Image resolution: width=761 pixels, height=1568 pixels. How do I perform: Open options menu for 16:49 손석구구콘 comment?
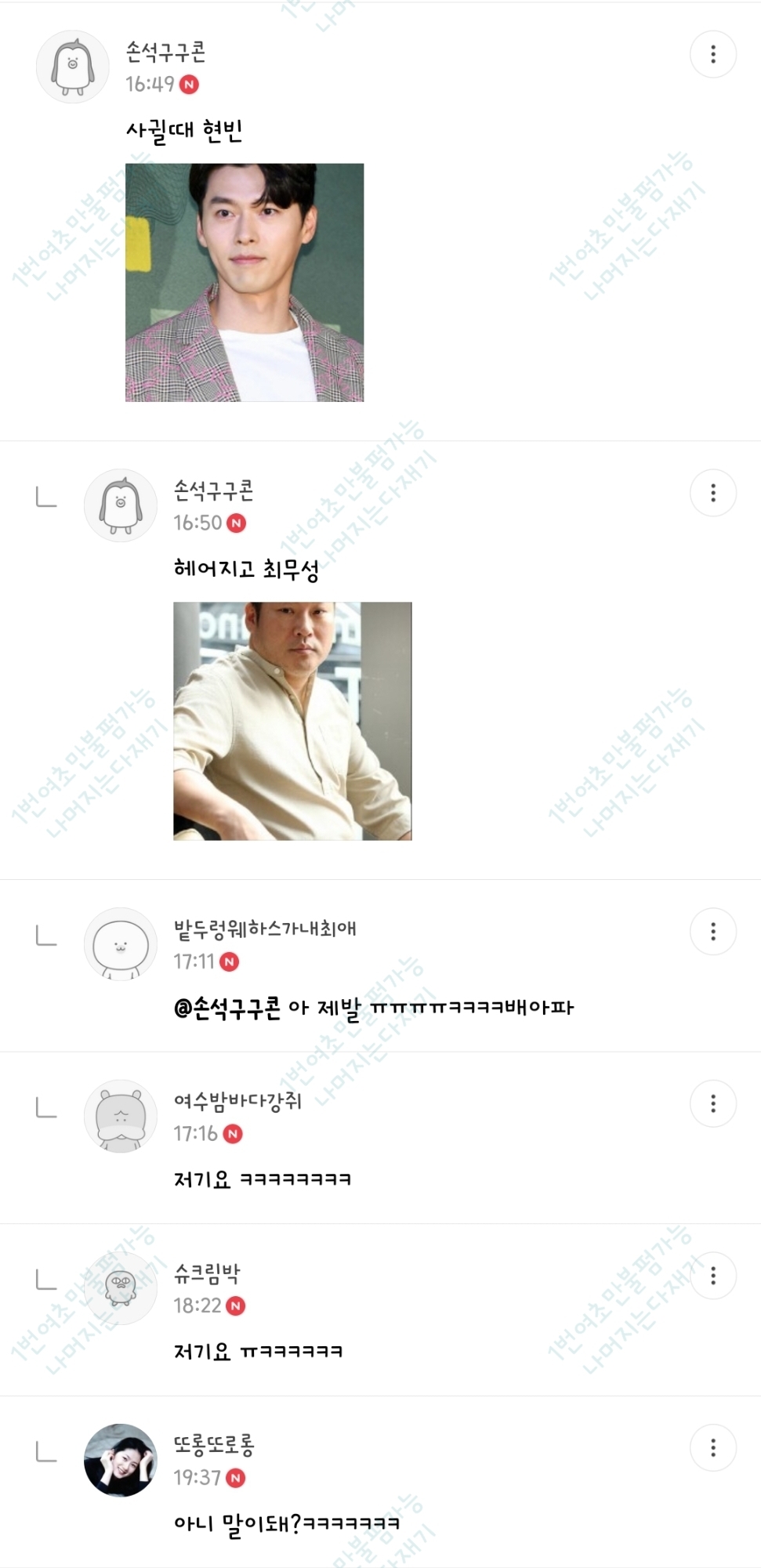tap(712, 54)
